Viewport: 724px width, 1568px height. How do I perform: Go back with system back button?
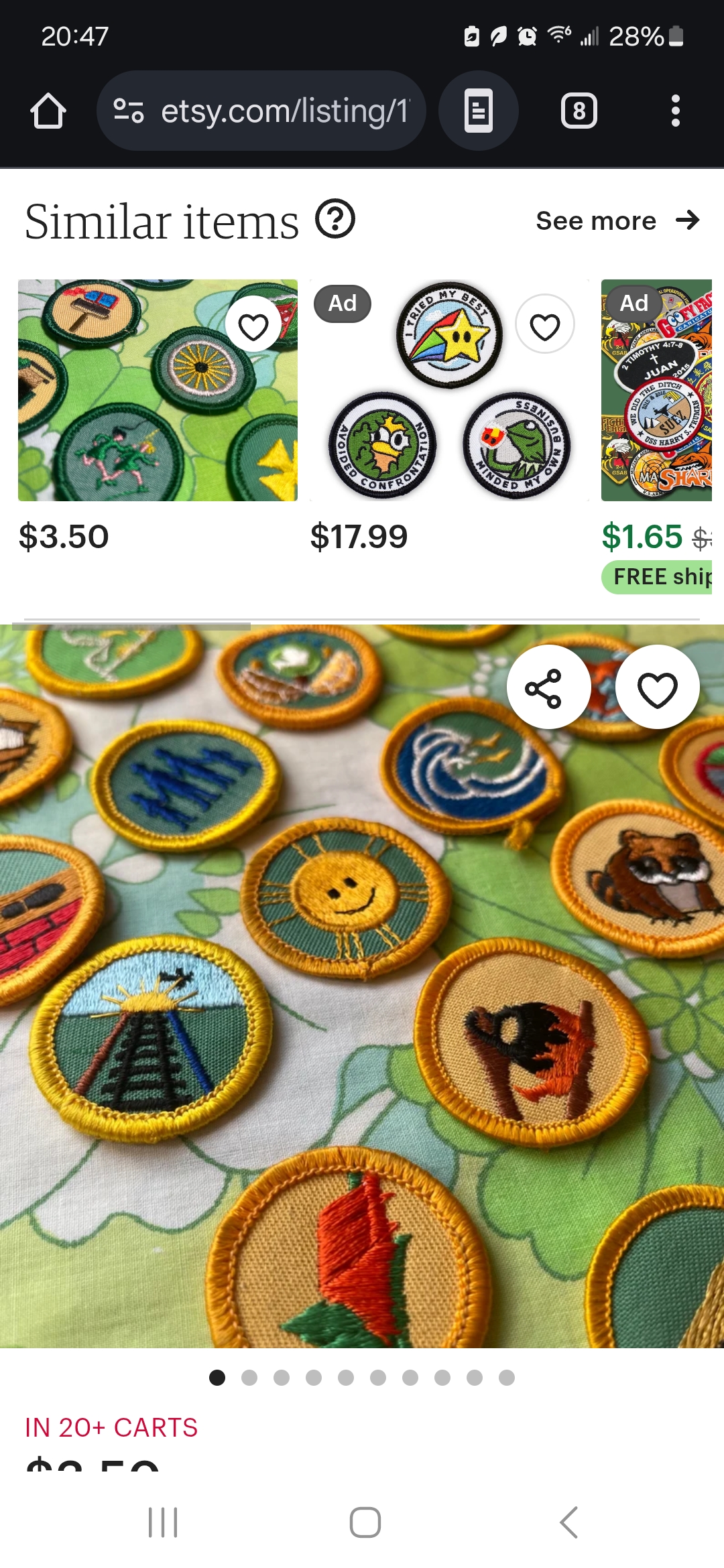[x=568, y=1522]
